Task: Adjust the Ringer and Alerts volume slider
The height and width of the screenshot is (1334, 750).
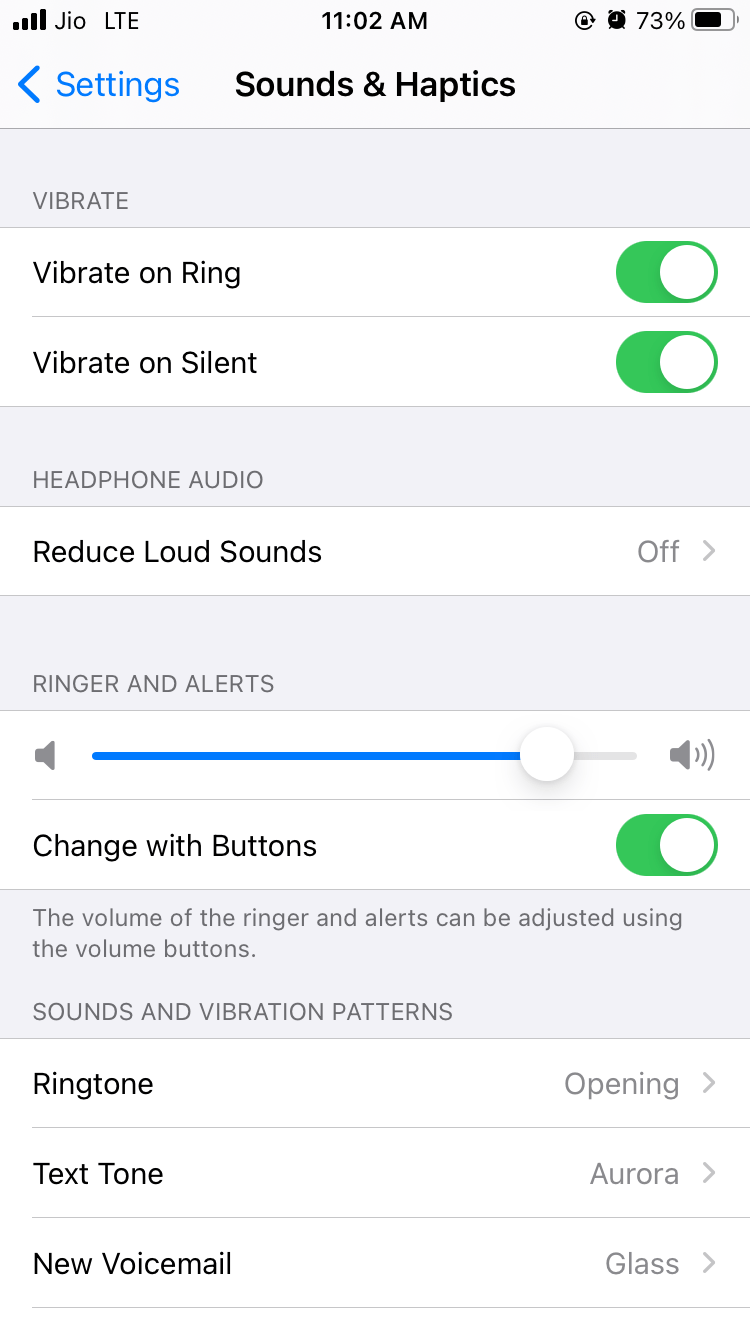Action: click(547, 755)
